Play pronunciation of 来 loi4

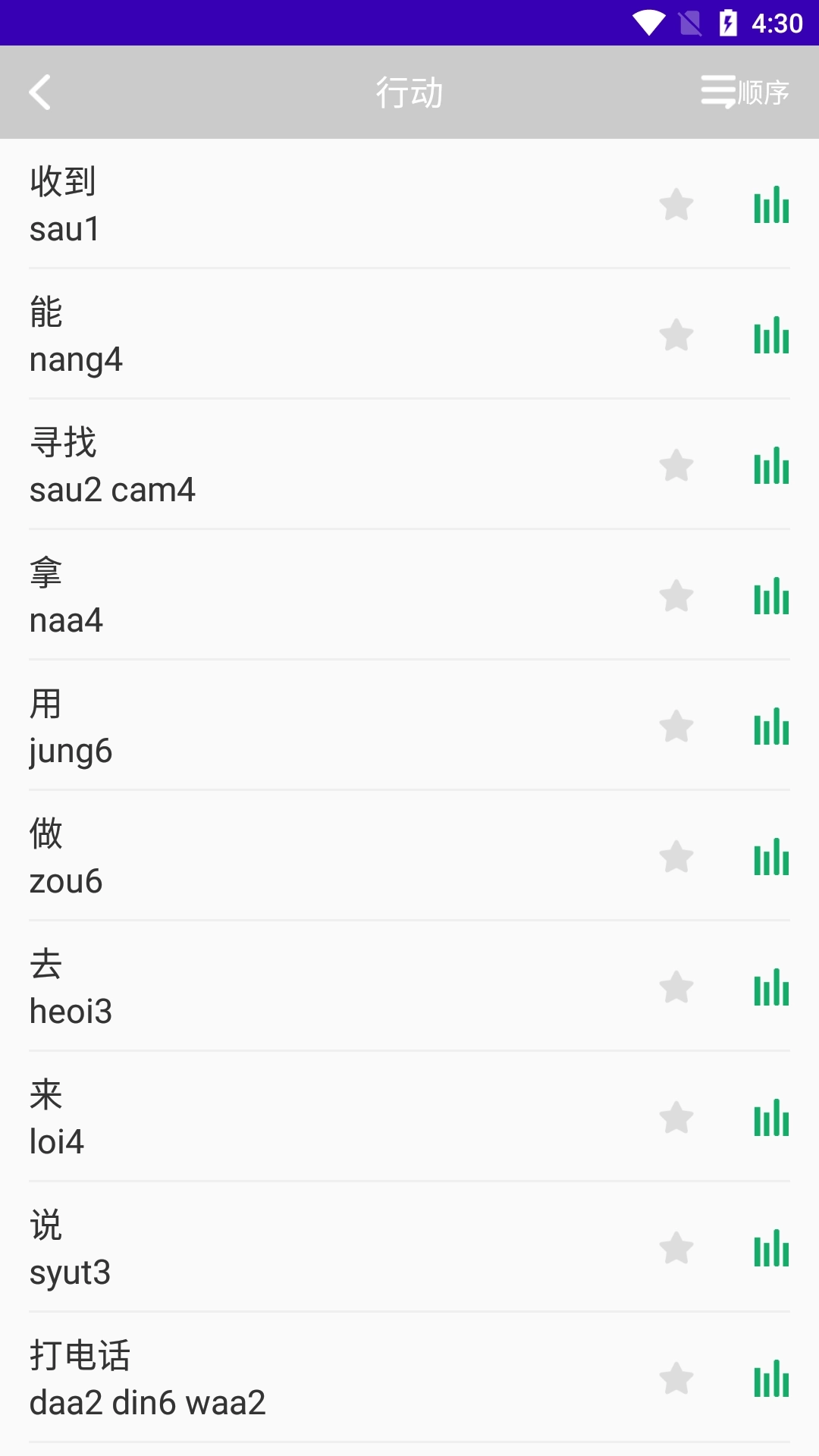click(771, 1118)
